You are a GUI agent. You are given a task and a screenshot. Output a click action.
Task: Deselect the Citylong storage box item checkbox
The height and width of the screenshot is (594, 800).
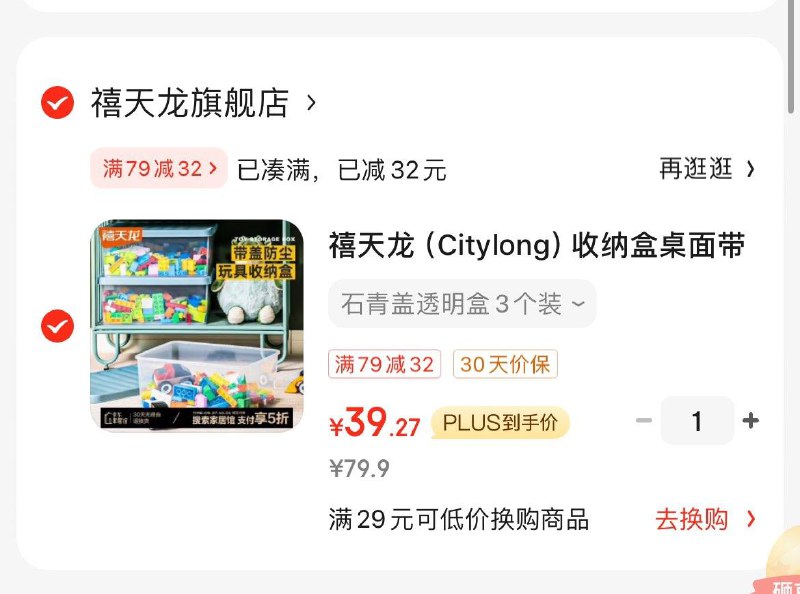tap(57, 326)
